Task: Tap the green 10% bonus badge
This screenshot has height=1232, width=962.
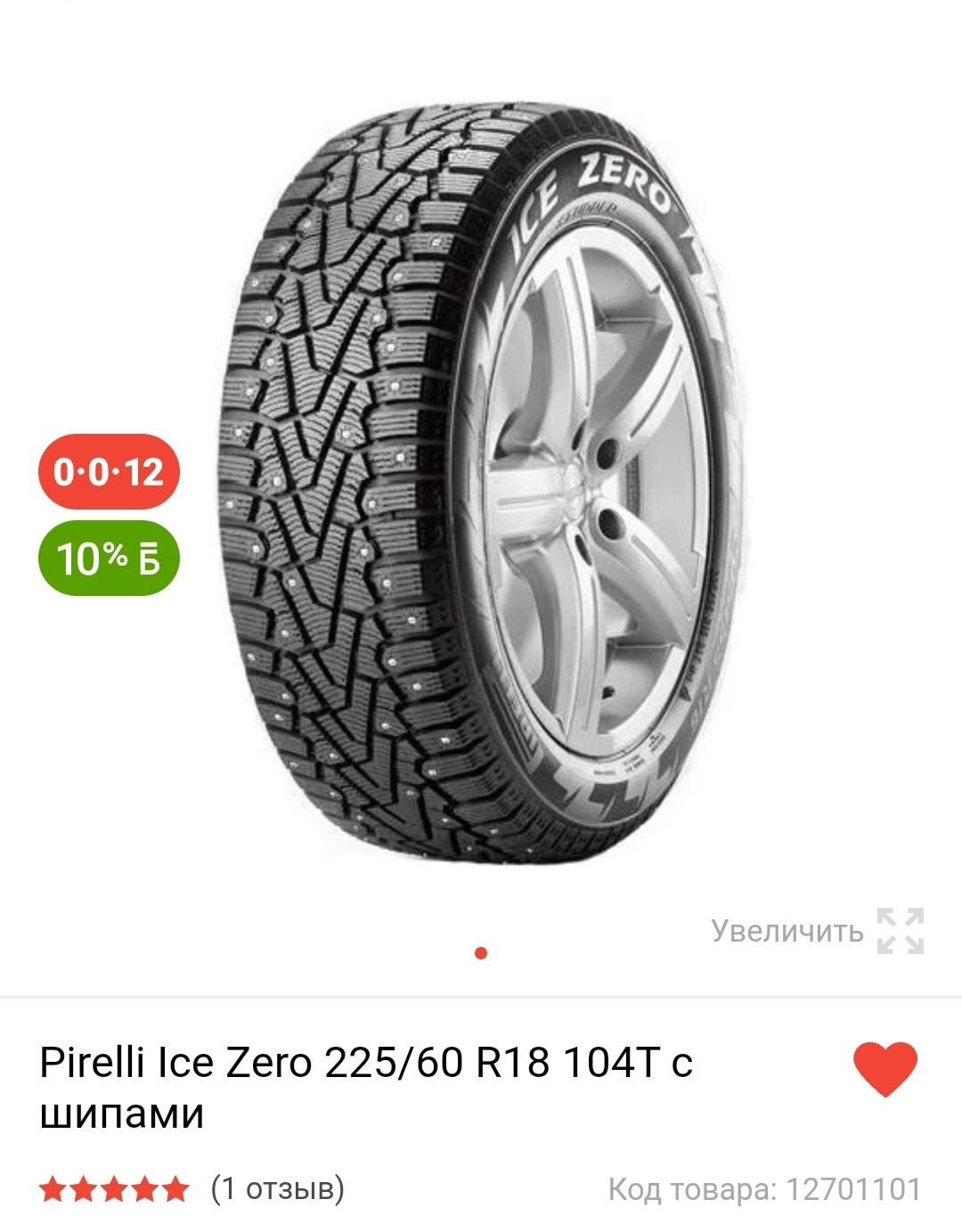Action: coord(109,559)
